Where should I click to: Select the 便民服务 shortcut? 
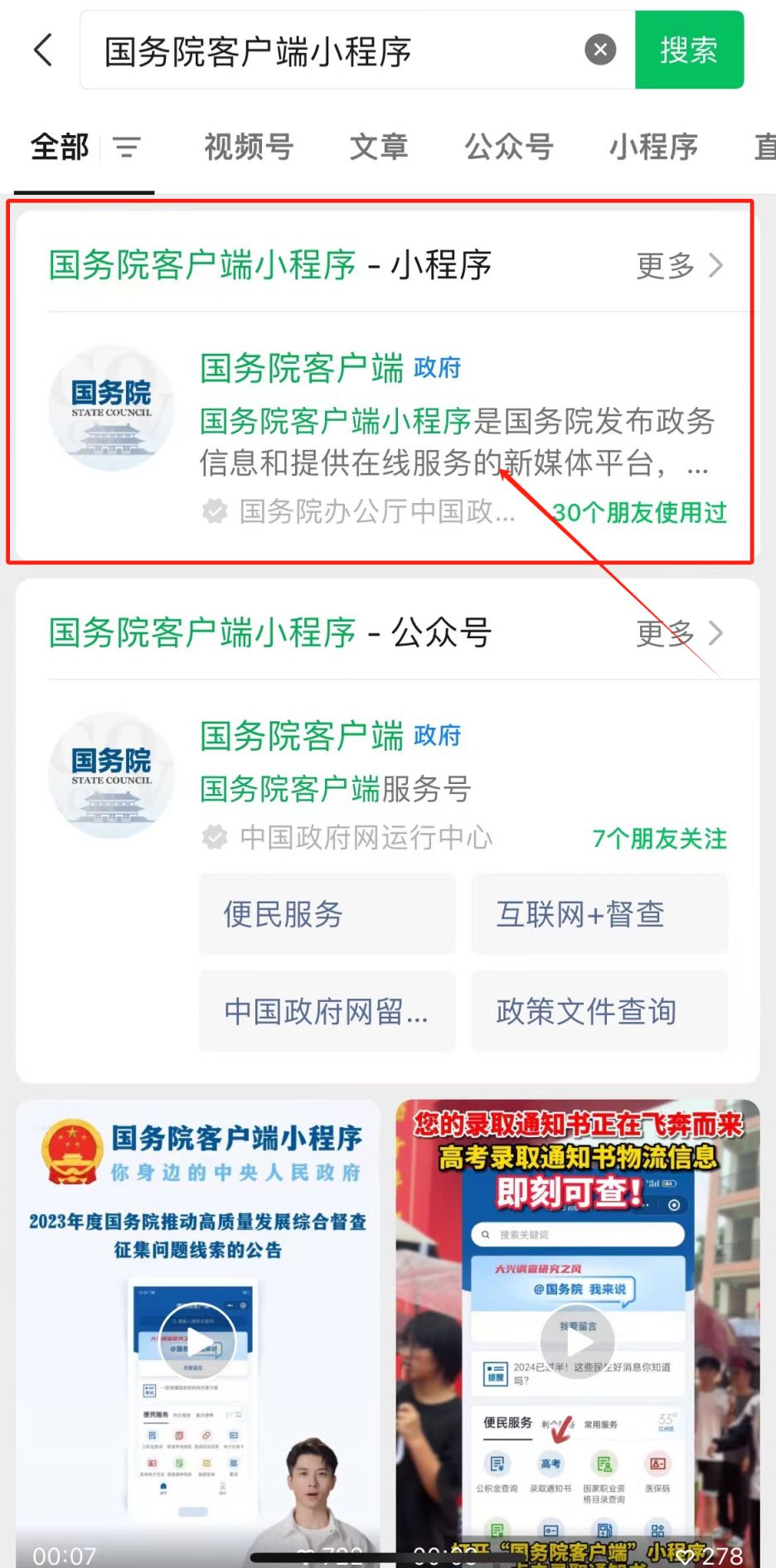point(327,914)
